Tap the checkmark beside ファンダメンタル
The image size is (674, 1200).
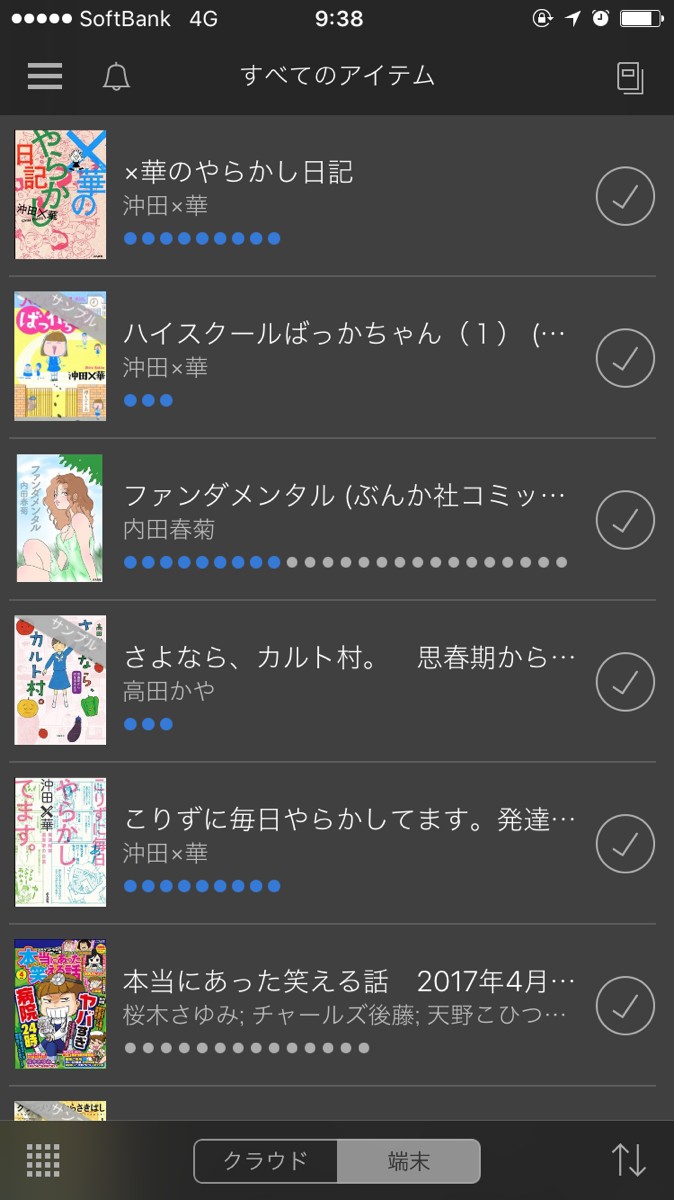click(x=625, y=521)
